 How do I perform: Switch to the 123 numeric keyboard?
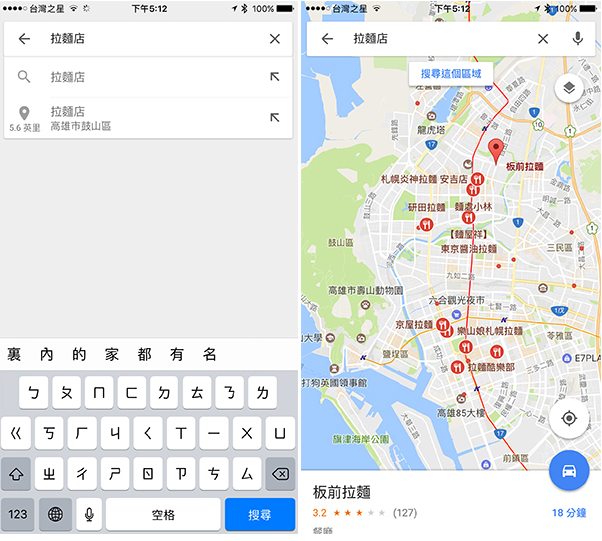19,514
